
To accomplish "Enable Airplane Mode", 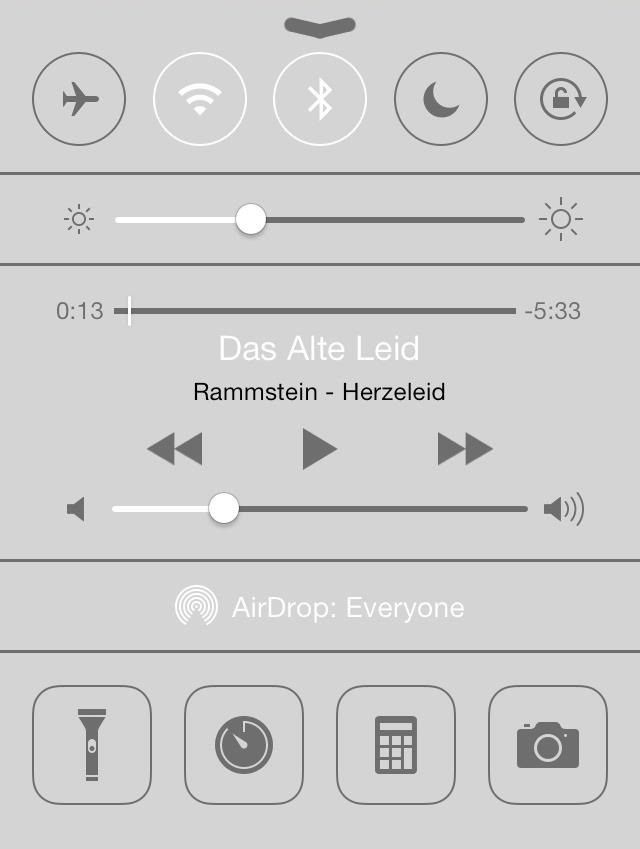I will click(x=79, y=99).
